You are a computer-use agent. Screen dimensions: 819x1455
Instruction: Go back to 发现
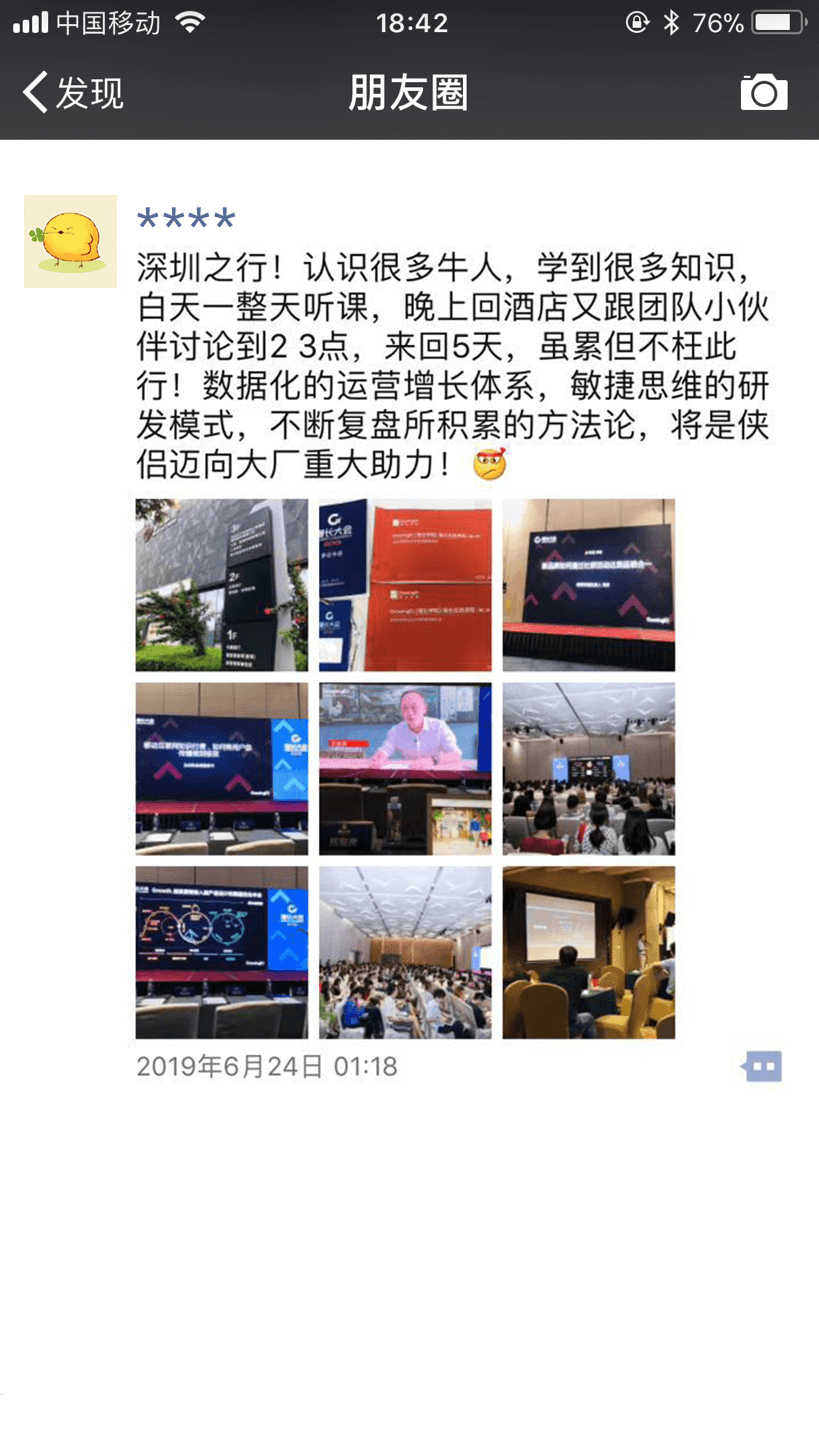click(x=72, y=93)
